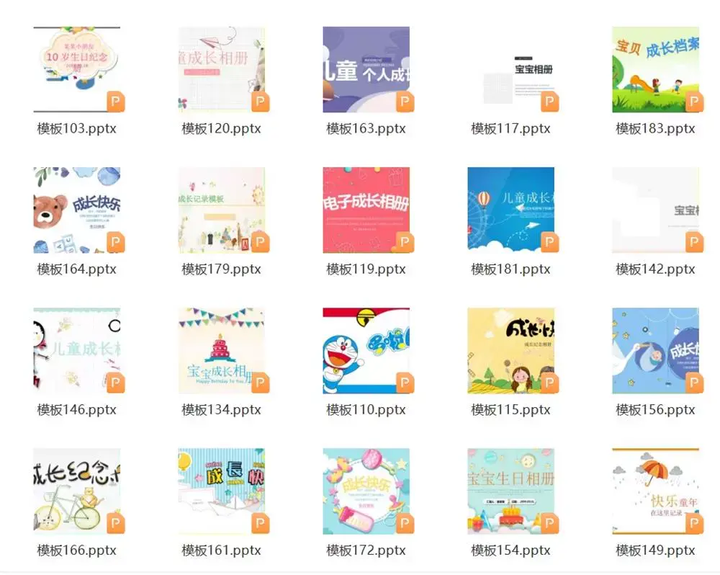Open file 模板120.pptx
The width and height of the screenshot is (720, 575).
[x=221, y=70]
